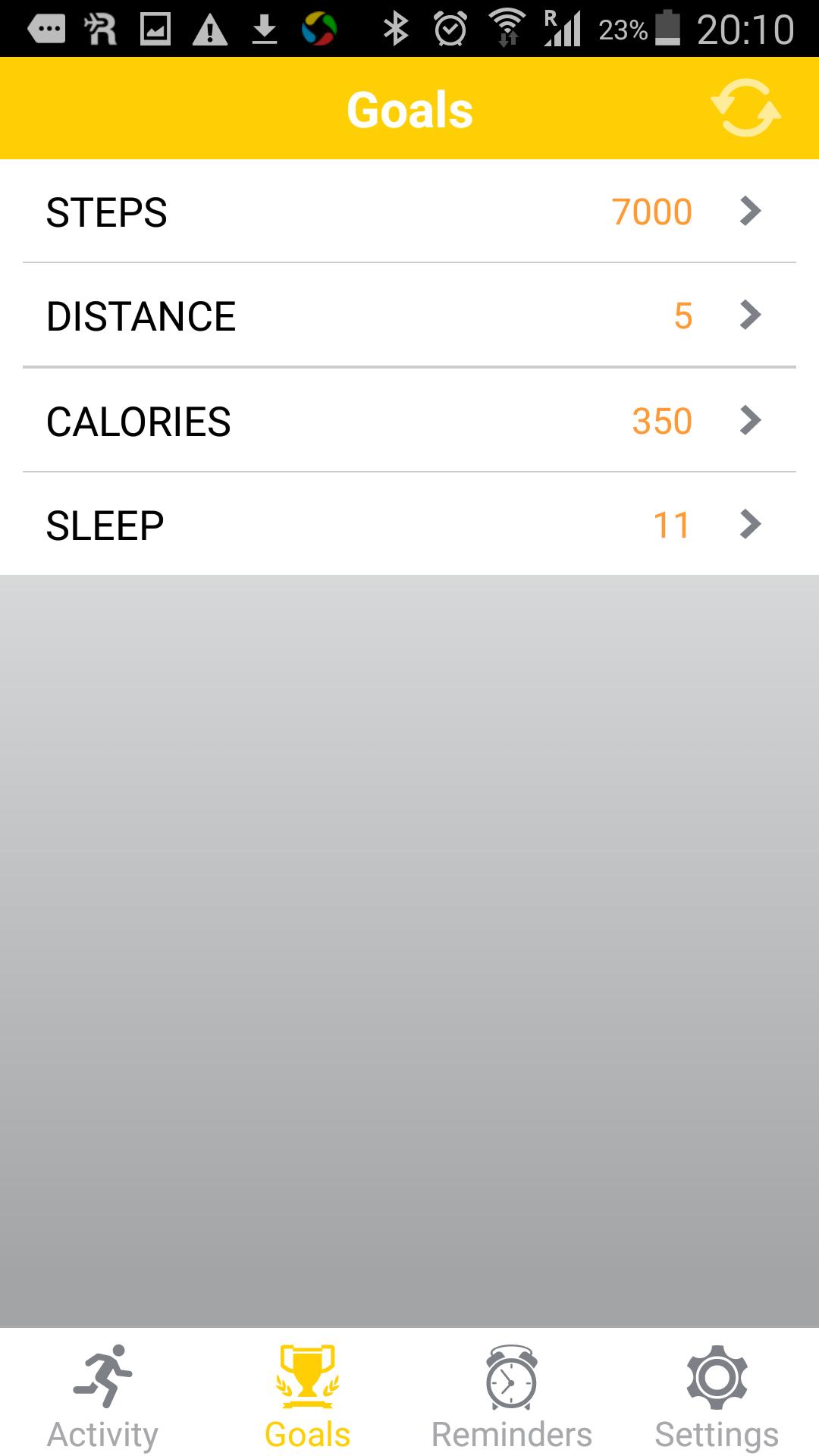Edit the DISTANCE goal

(x=409, y=315)
